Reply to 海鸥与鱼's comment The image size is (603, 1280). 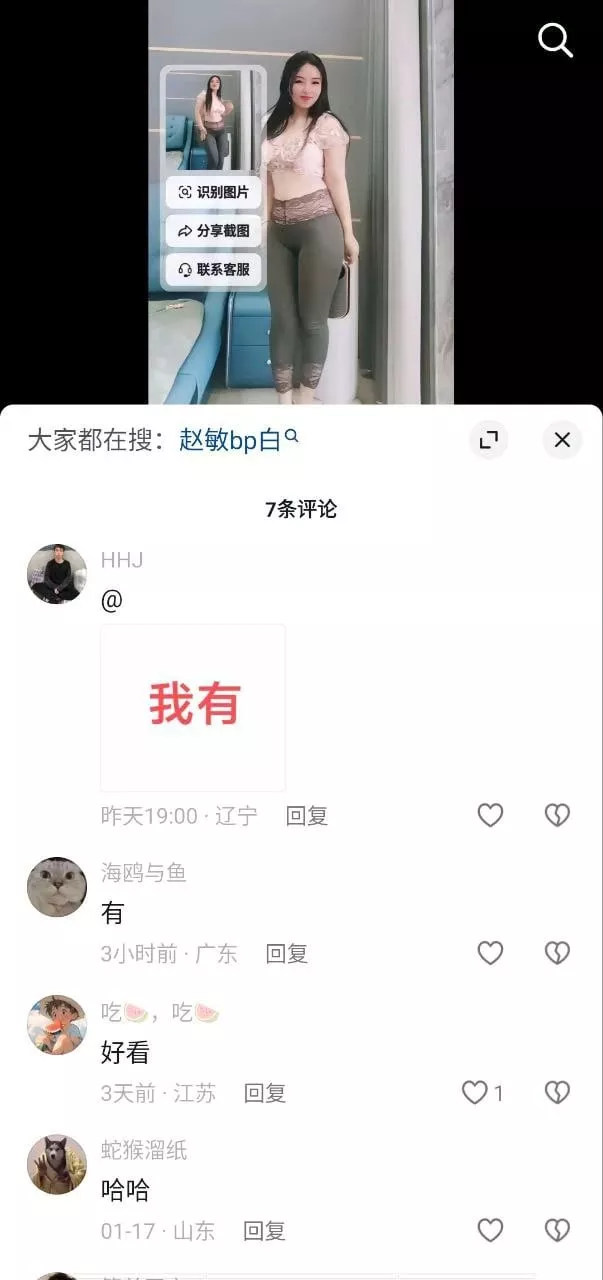point(287,954)
